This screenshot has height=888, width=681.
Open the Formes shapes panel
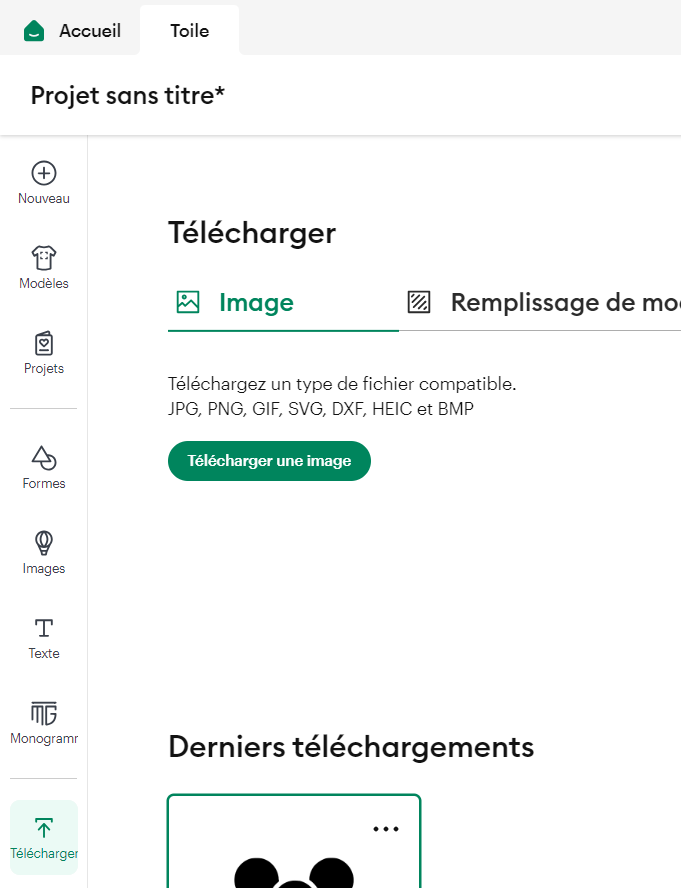(44, 468)
